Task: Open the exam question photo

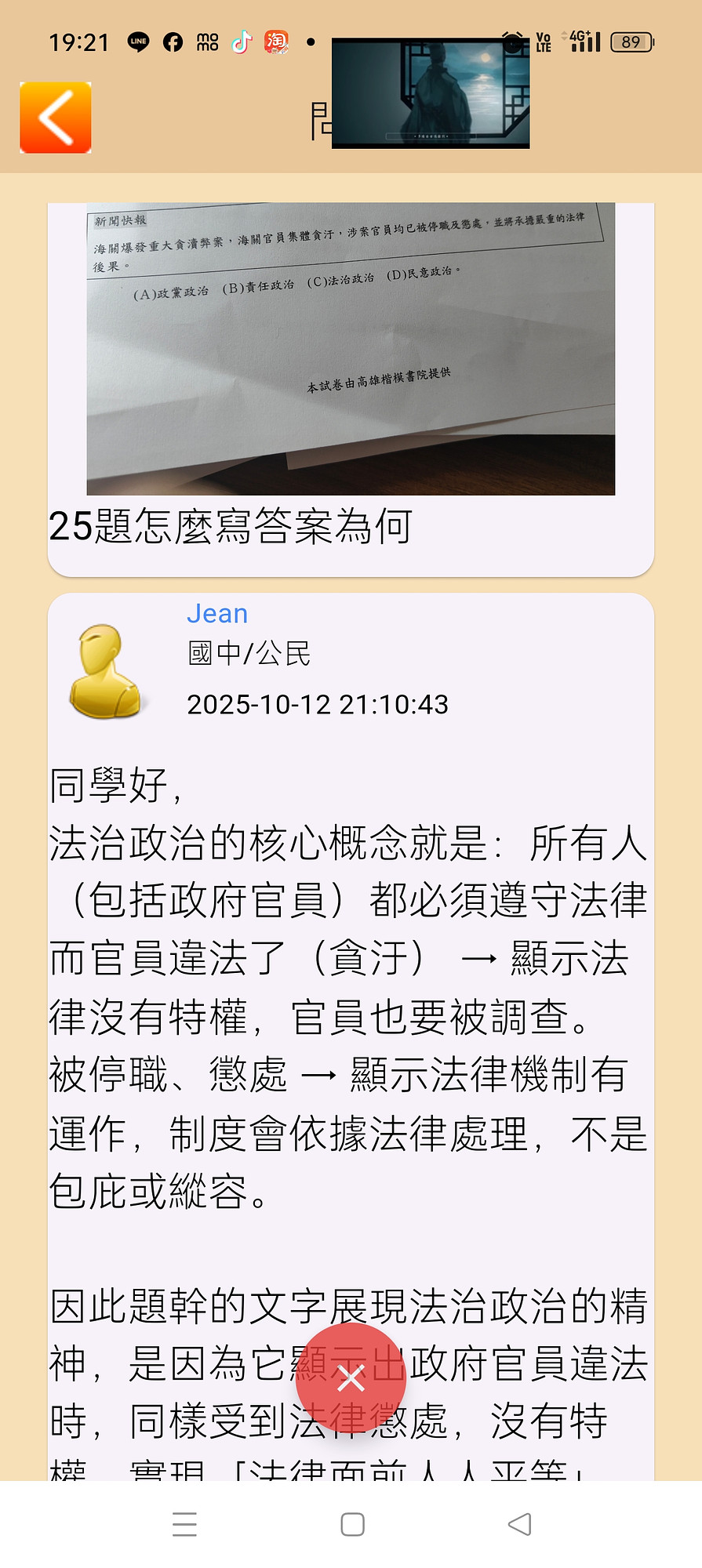Action: 351,349
